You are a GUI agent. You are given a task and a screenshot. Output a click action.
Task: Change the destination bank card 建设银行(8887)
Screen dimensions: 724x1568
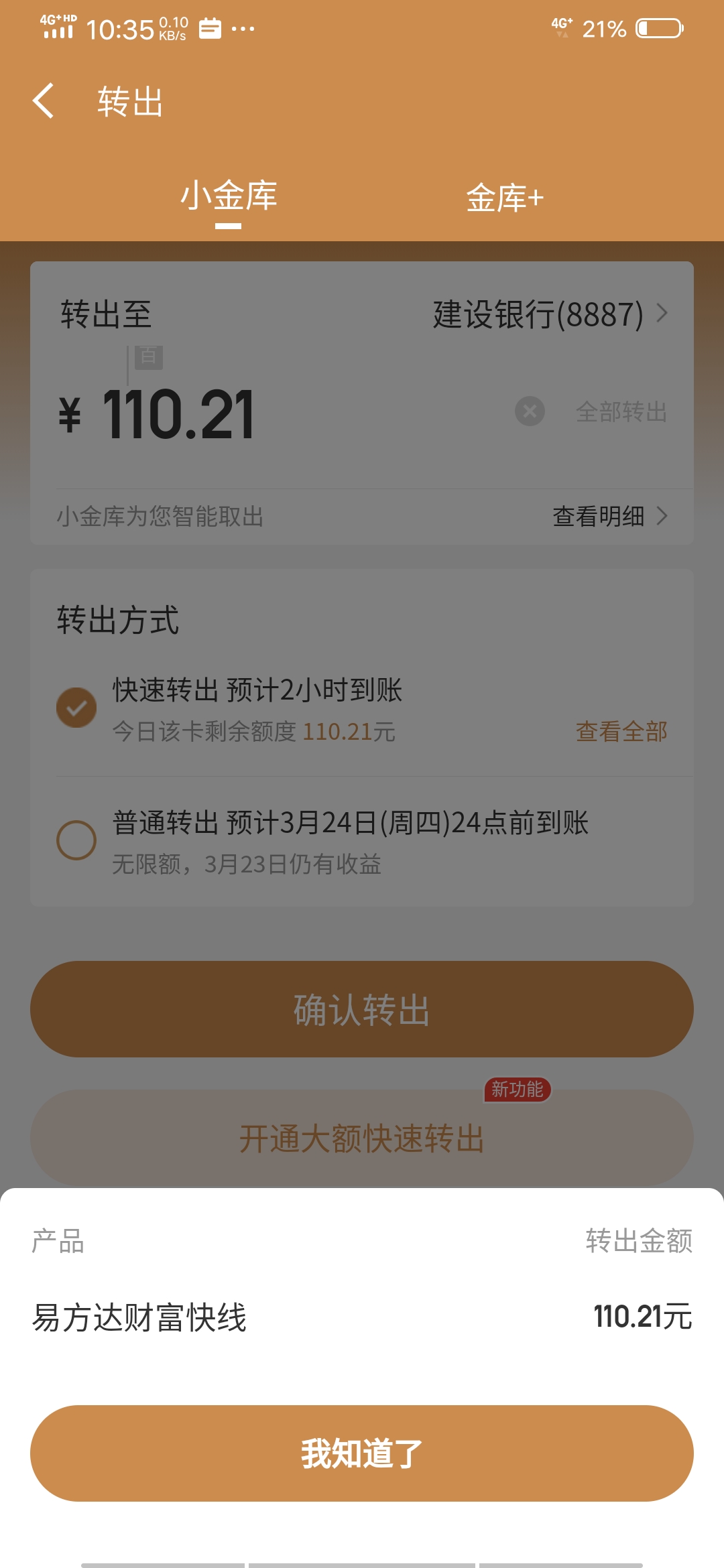(x=550, y=314)
